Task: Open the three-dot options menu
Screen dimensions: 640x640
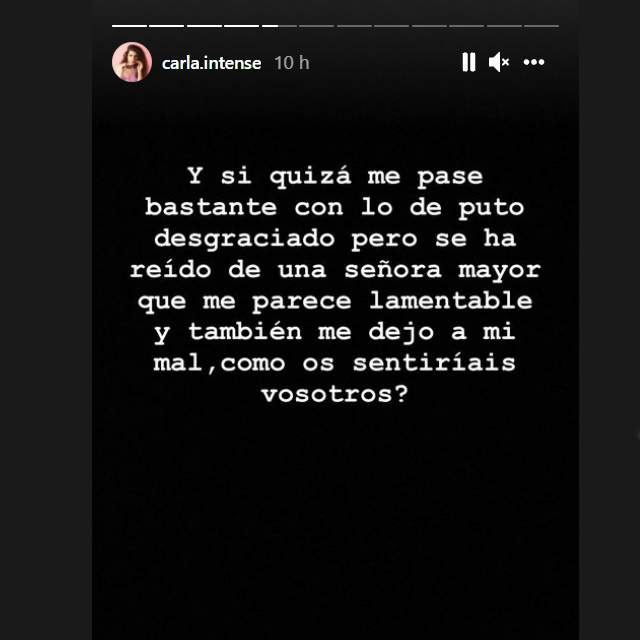Action: (534, 62)
